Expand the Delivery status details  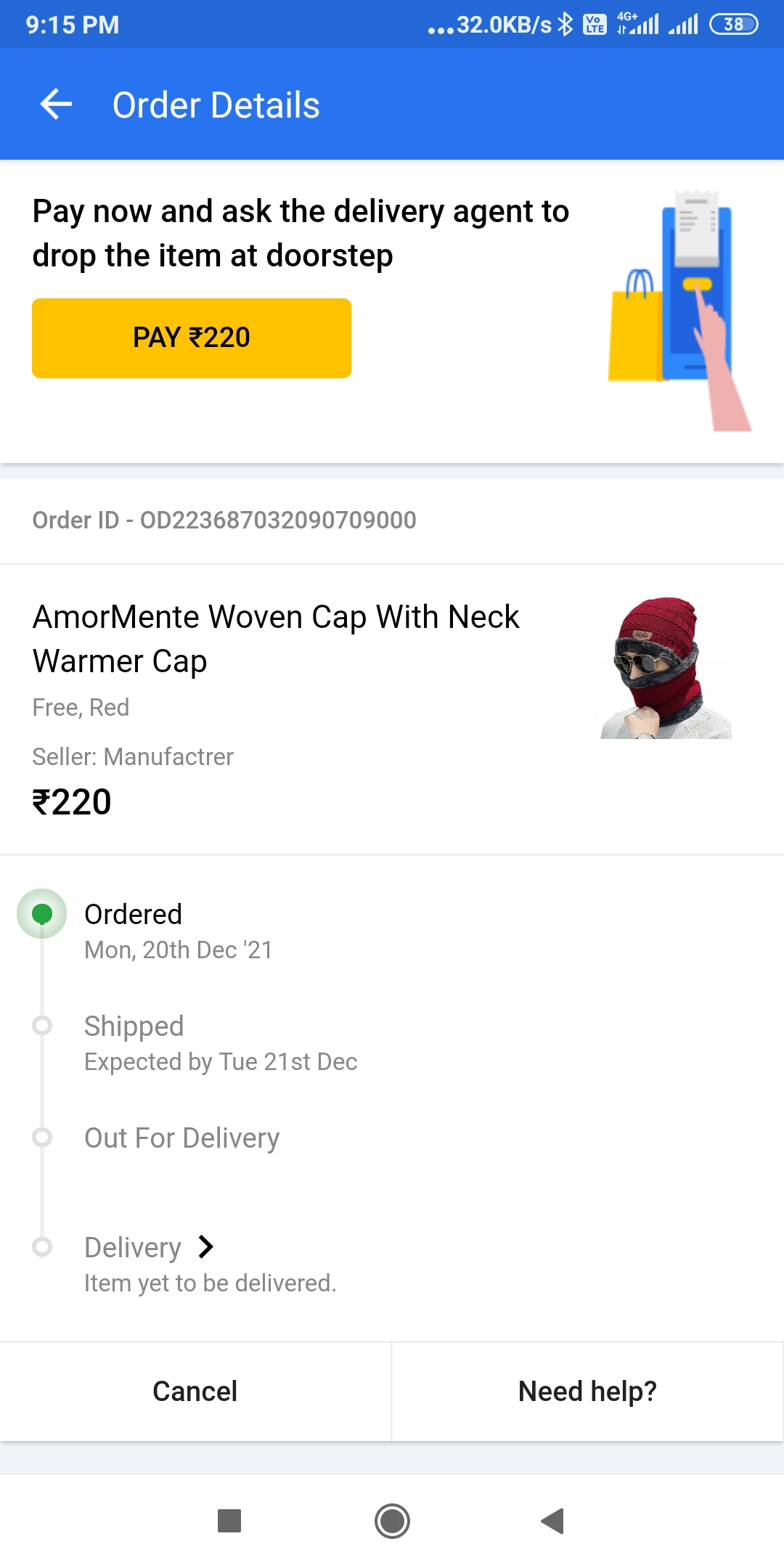pyautogui.click(x=206, y=1247)
